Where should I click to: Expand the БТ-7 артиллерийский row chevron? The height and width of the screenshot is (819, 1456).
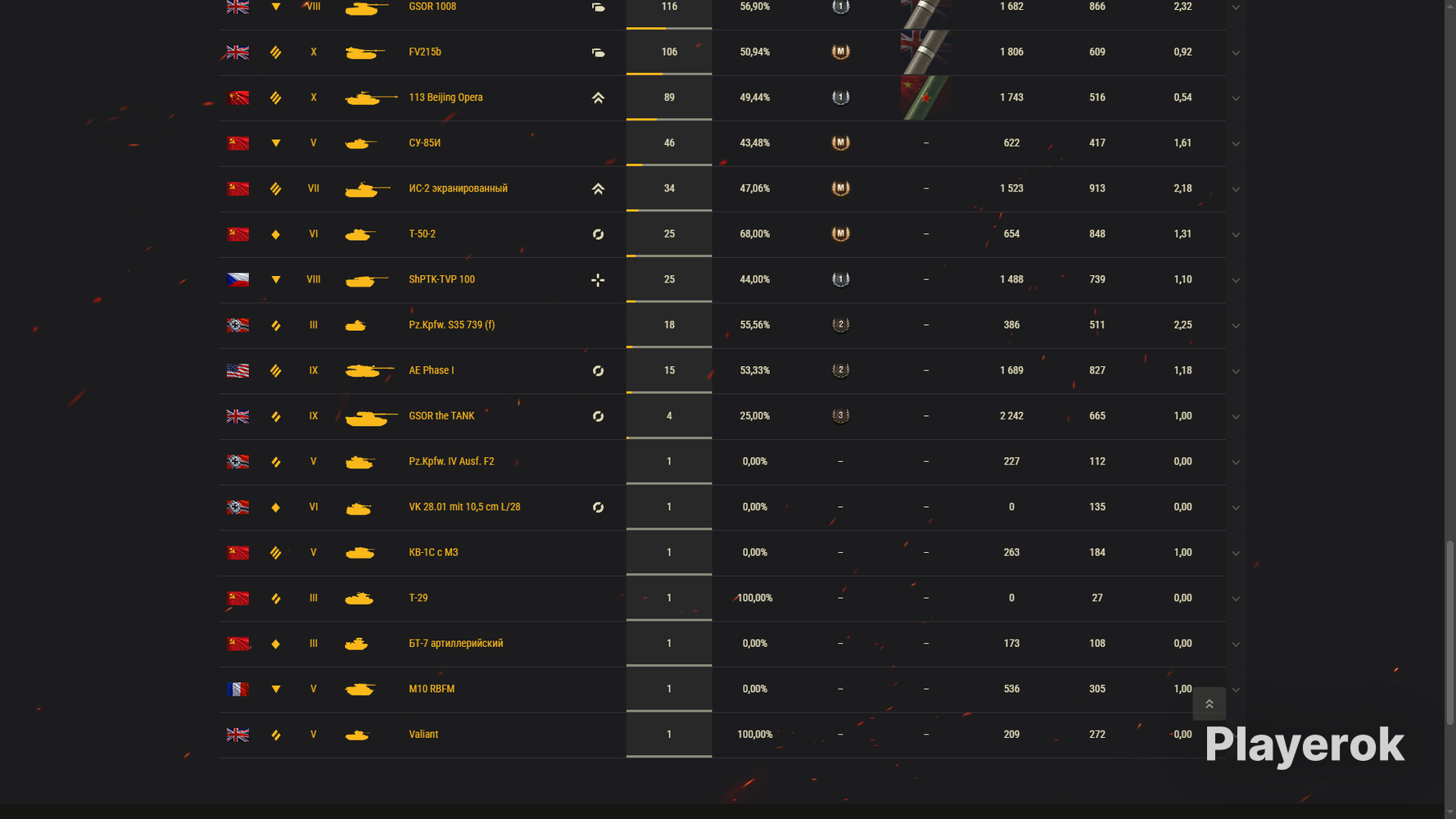(1236, 644)
